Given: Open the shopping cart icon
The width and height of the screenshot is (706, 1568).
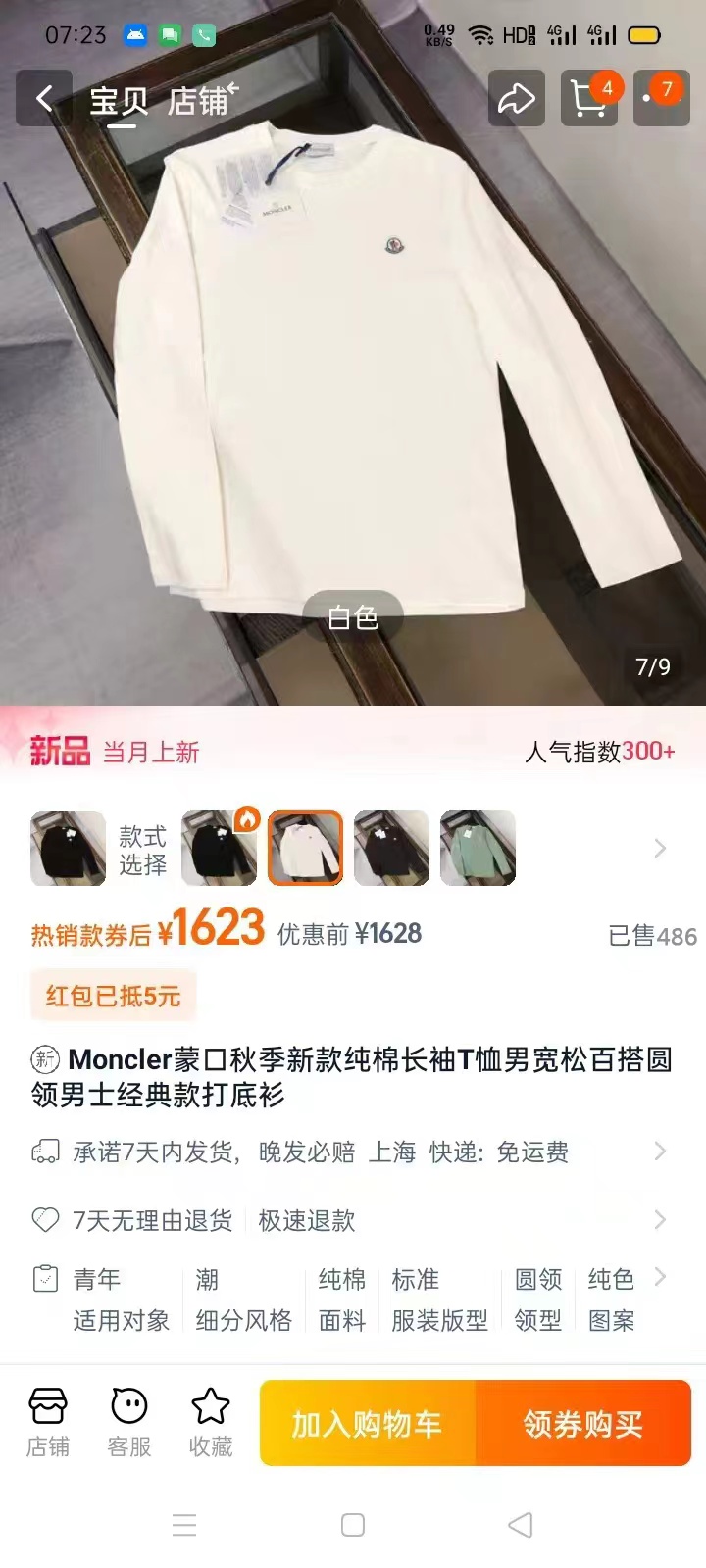Looking at the screenshot, I should coord(589,98).
